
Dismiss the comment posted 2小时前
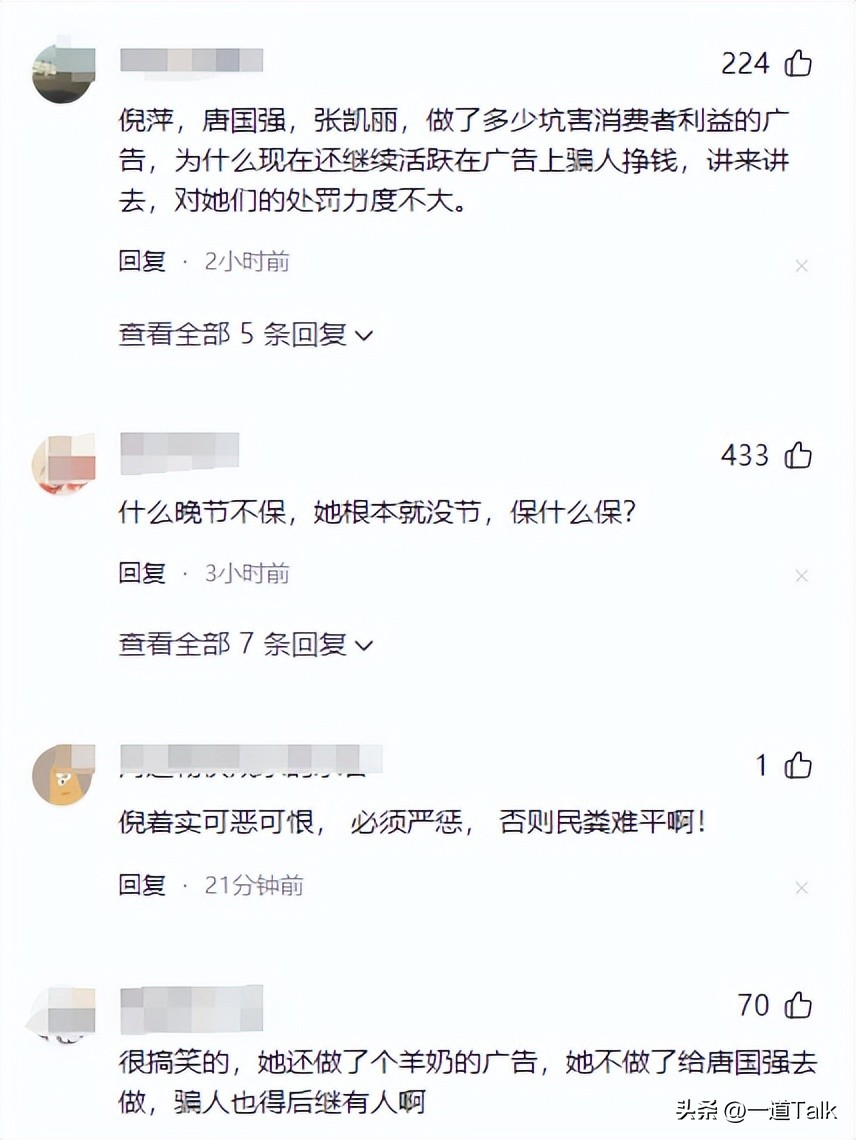801,266
